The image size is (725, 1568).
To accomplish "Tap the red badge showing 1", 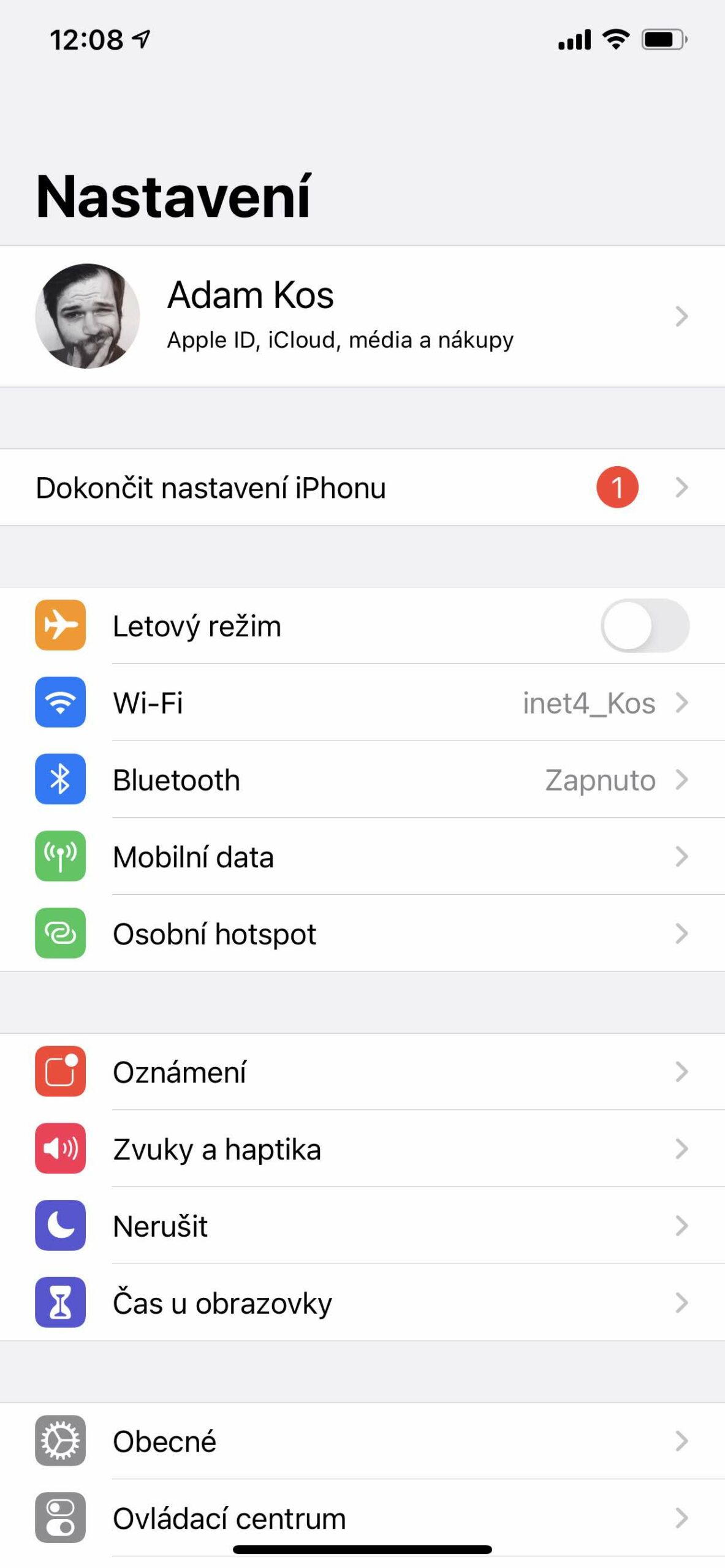I will (x=619, y=487).
